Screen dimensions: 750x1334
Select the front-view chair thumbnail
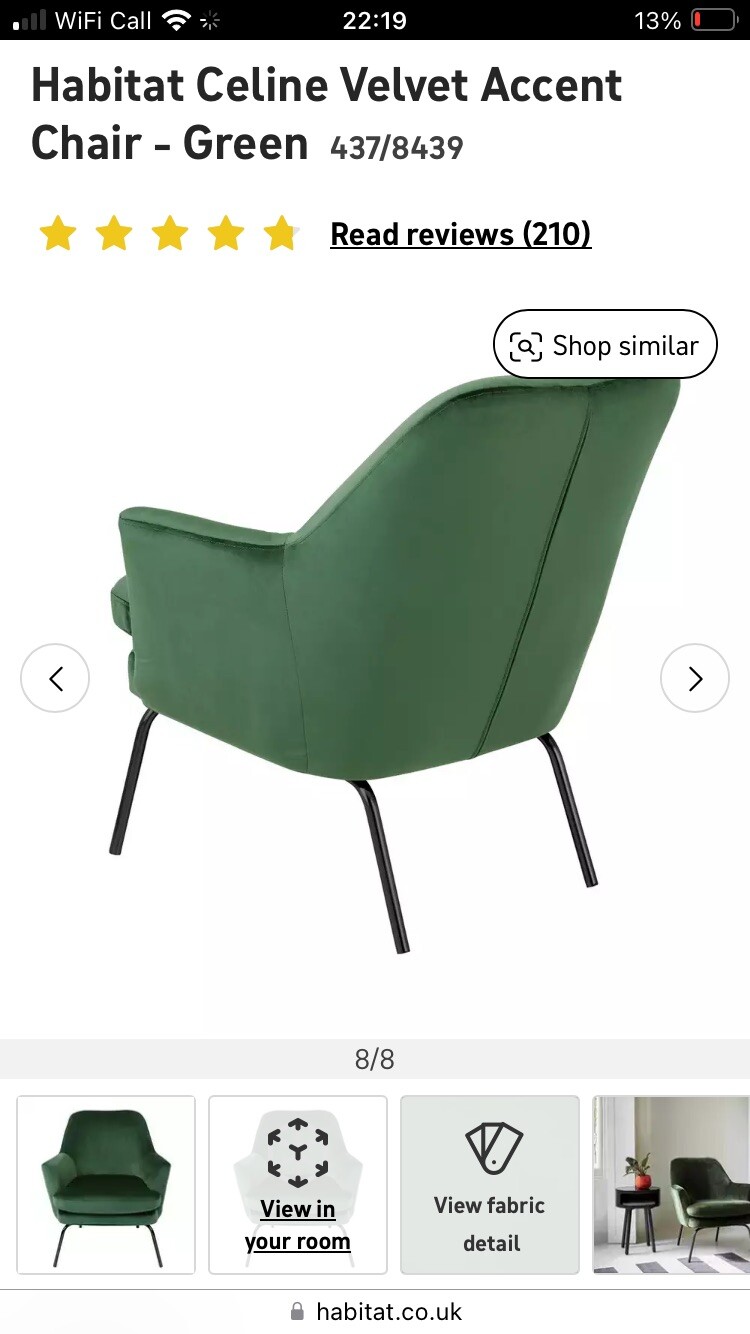click(105, 1184)
